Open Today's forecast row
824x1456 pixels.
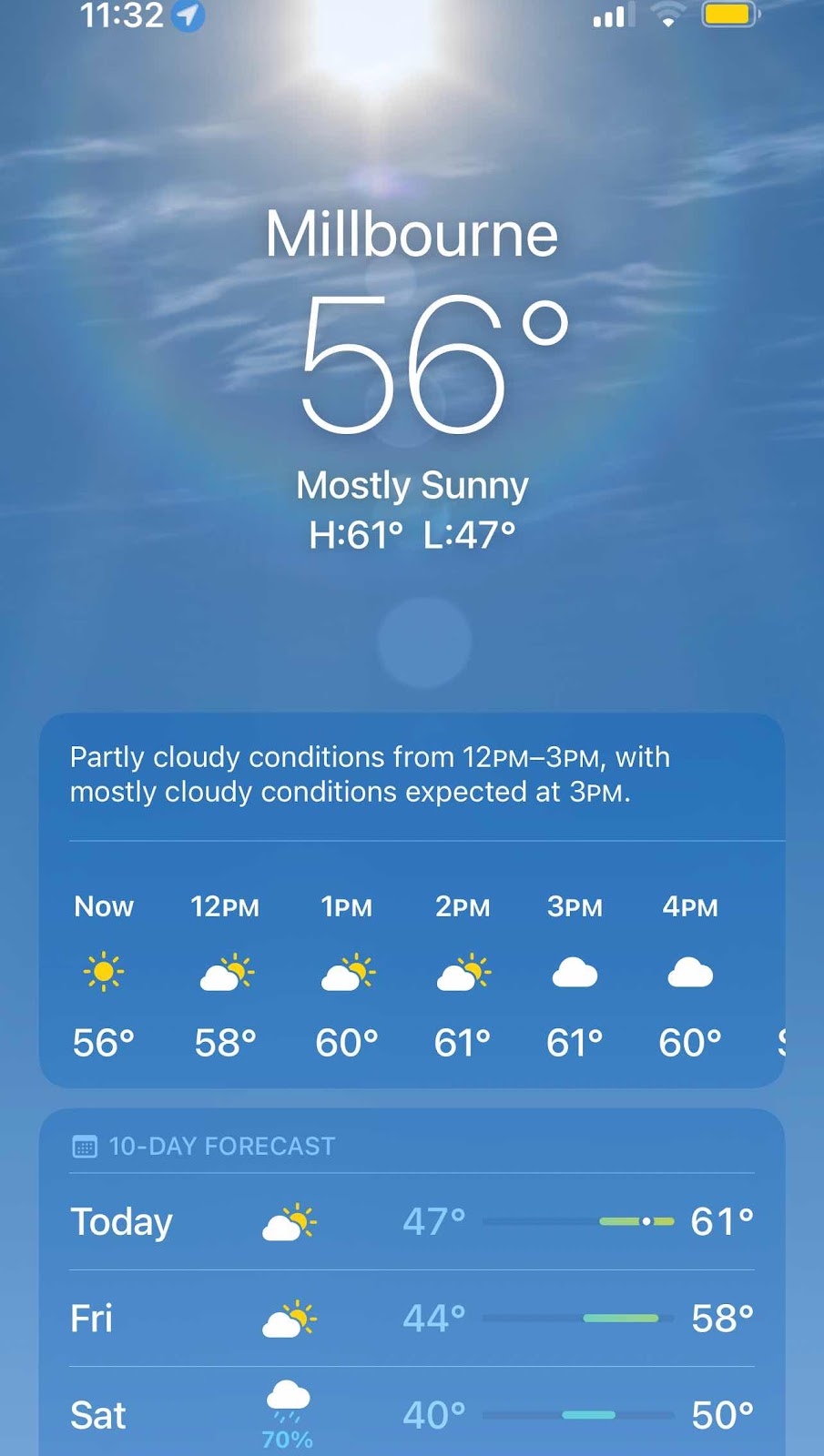point(412,1221)
